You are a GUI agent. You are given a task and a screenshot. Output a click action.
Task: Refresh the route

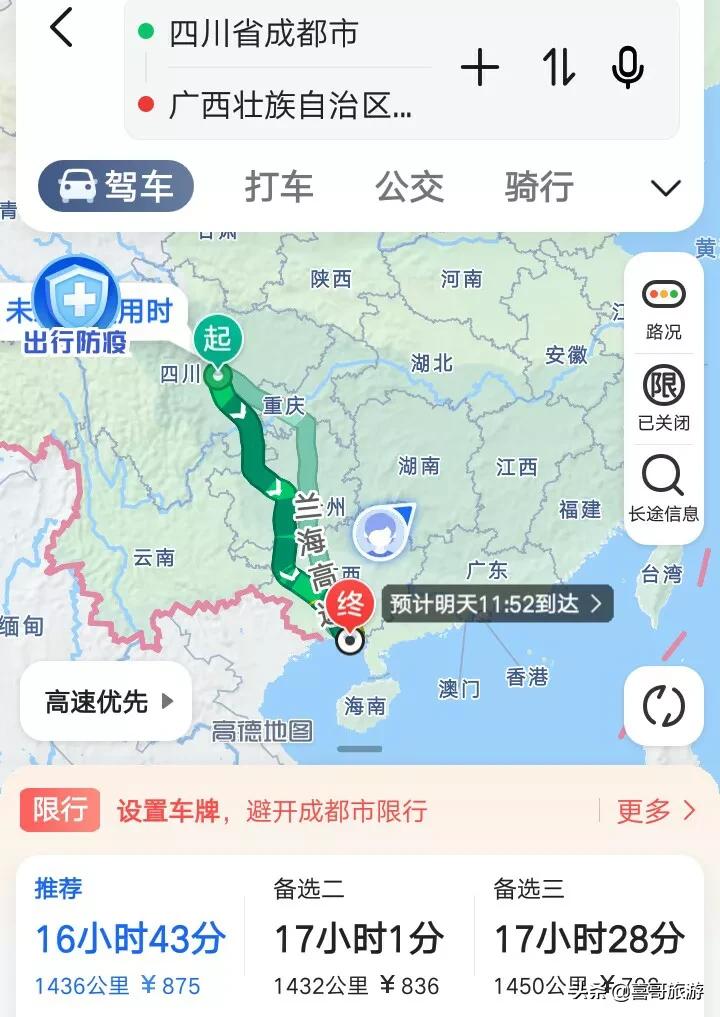pos(663,706)
